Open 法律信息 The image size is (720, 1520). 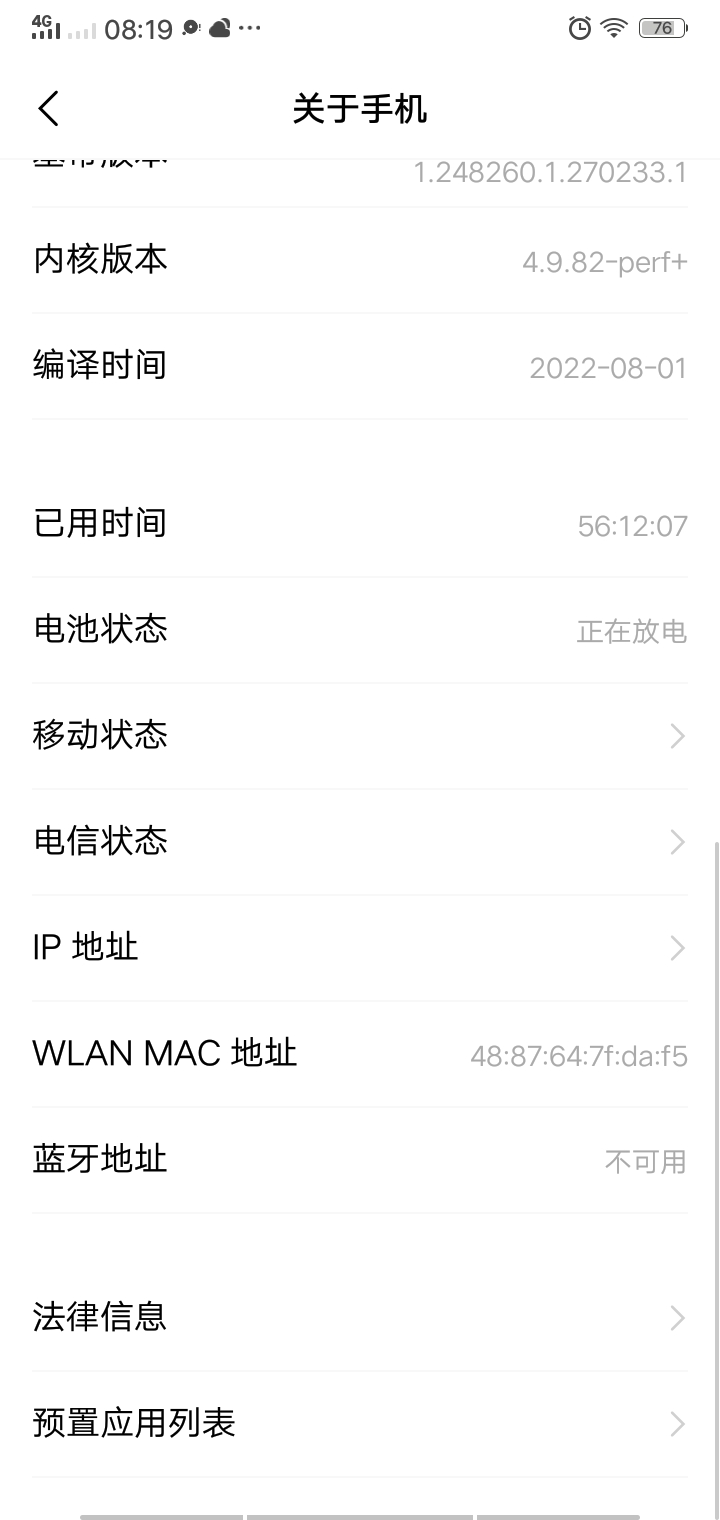click(x=360, y=1317)
